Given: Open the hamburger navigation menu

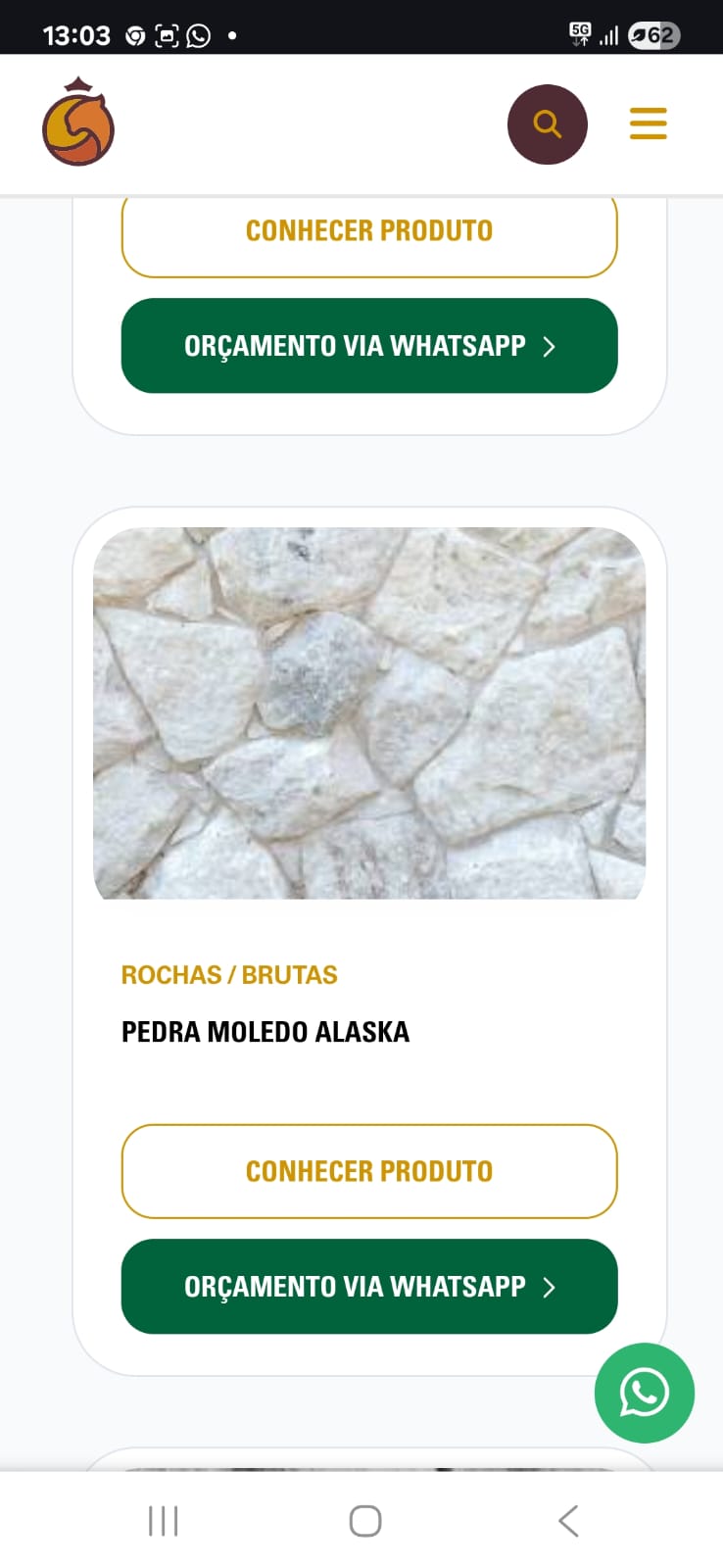Looking at the screenshot, I should pos(648,123).
